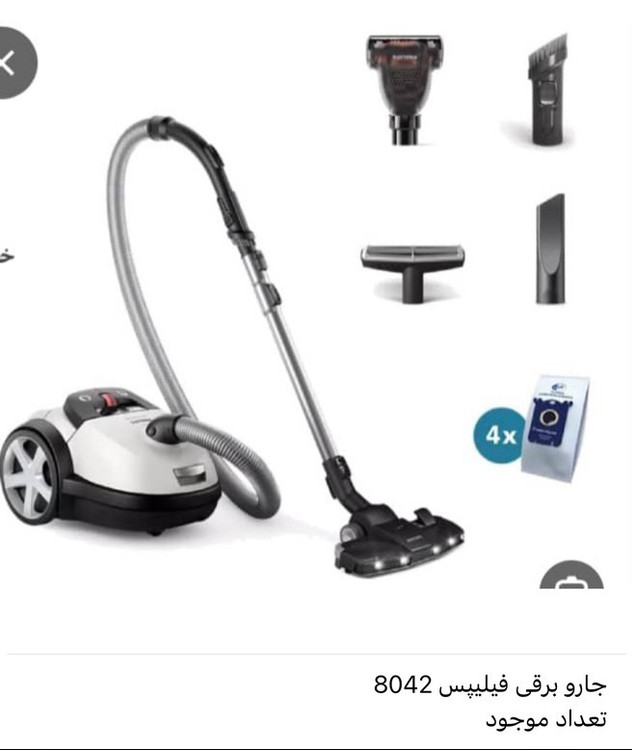Close the product image view
Image resolution: width=632 pixels, height=750 pixels.
(x=10, y=63)
